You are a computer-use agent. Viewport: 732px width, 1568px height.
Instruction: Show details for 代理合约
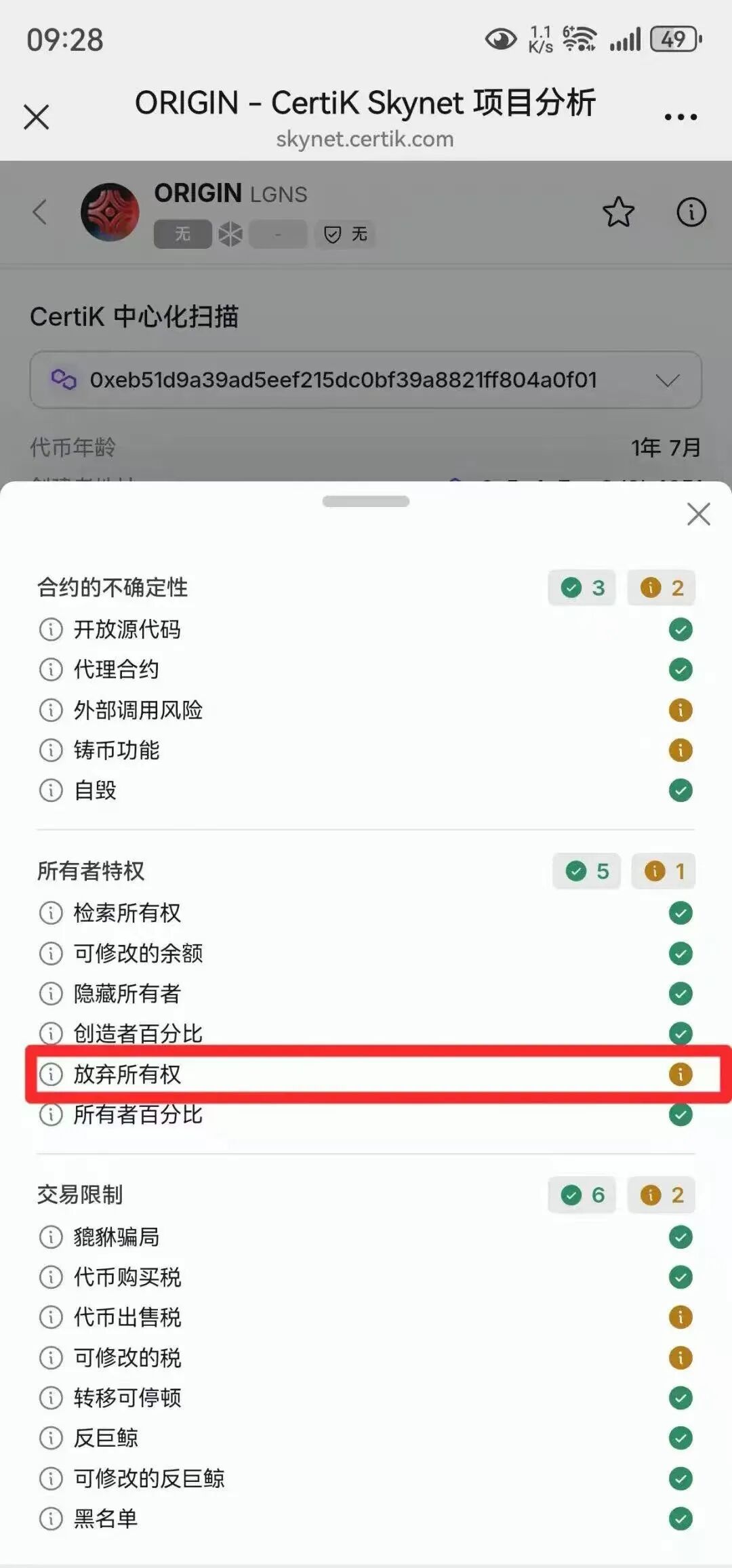(51, 670)
